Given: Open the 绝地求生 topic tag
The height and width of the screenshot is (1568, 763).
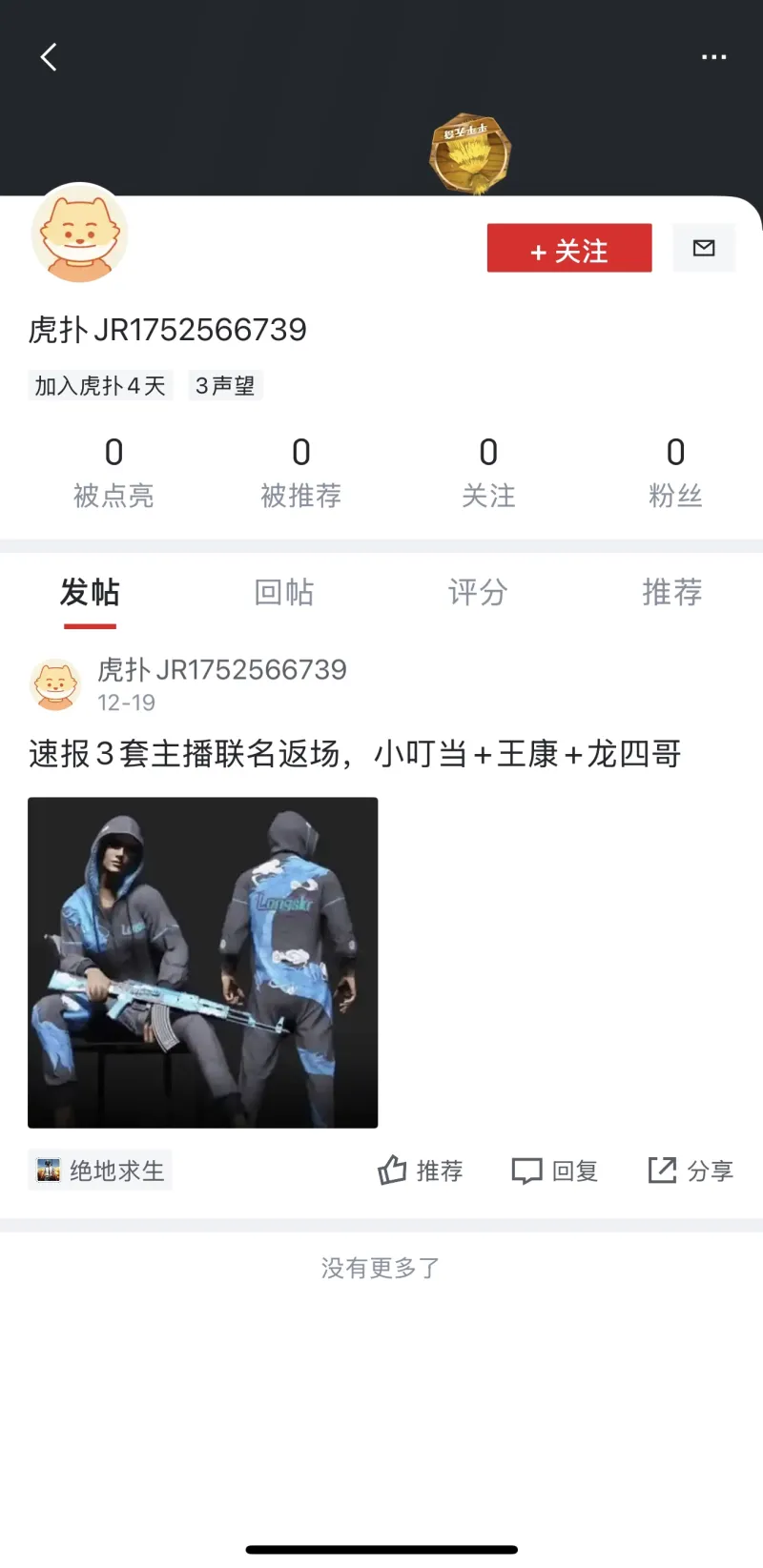Looking at the screenshot, I should point(100,1170).
